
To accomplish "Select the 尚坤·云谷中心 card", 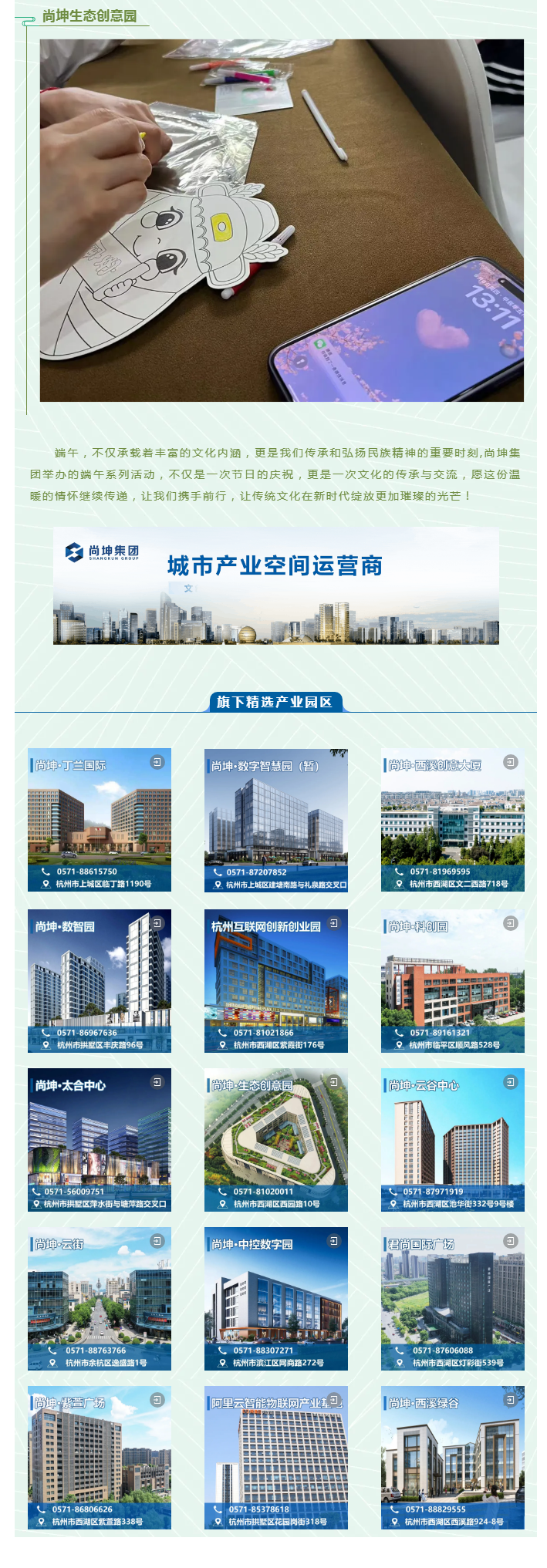I will click(x=453, y=1139).
